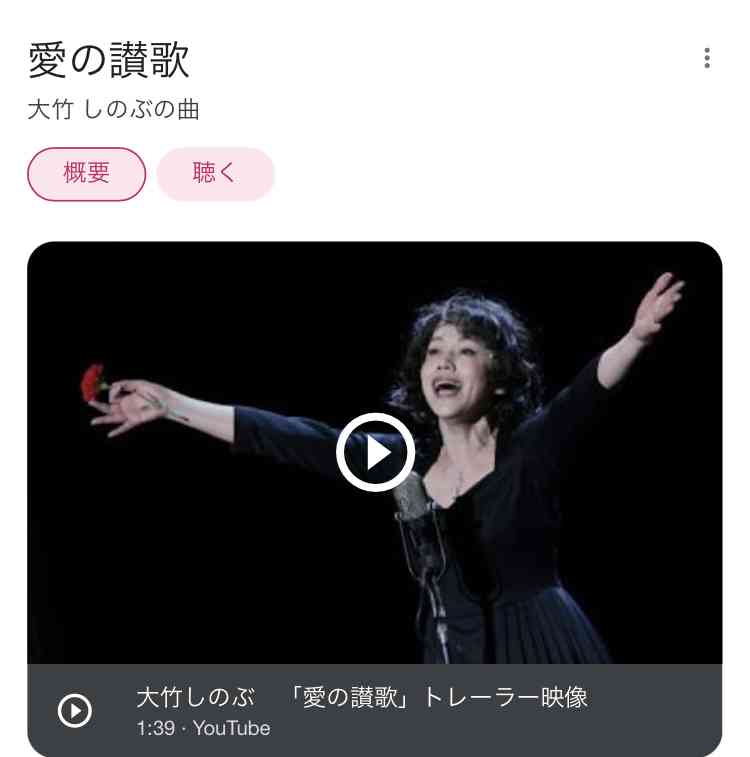Screen dimensions: 750x757
Task: Activate playback with the white play triangle
Action: (x=377, y=452)
